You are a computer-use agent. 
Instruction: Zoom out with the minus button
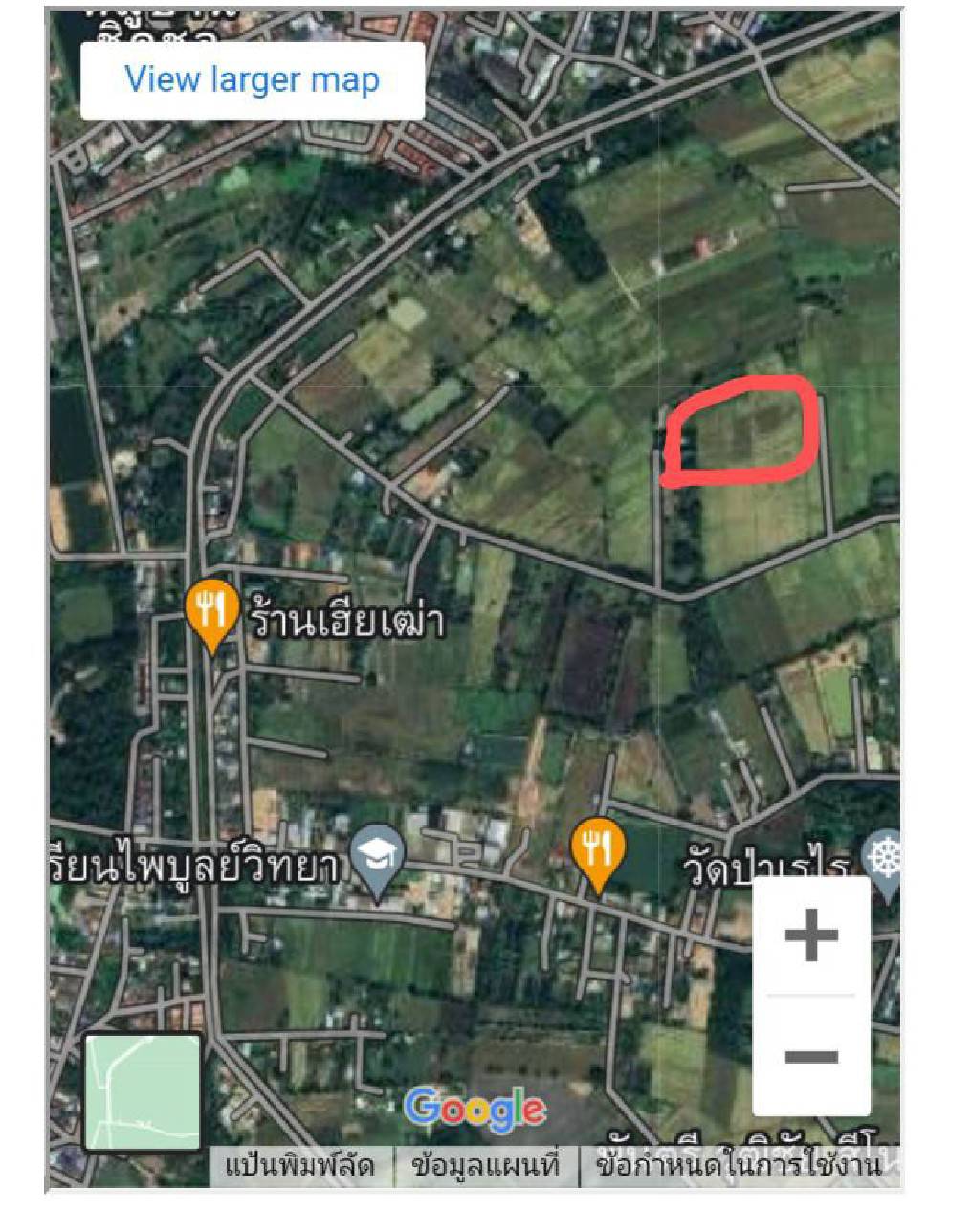[811, 1056]
